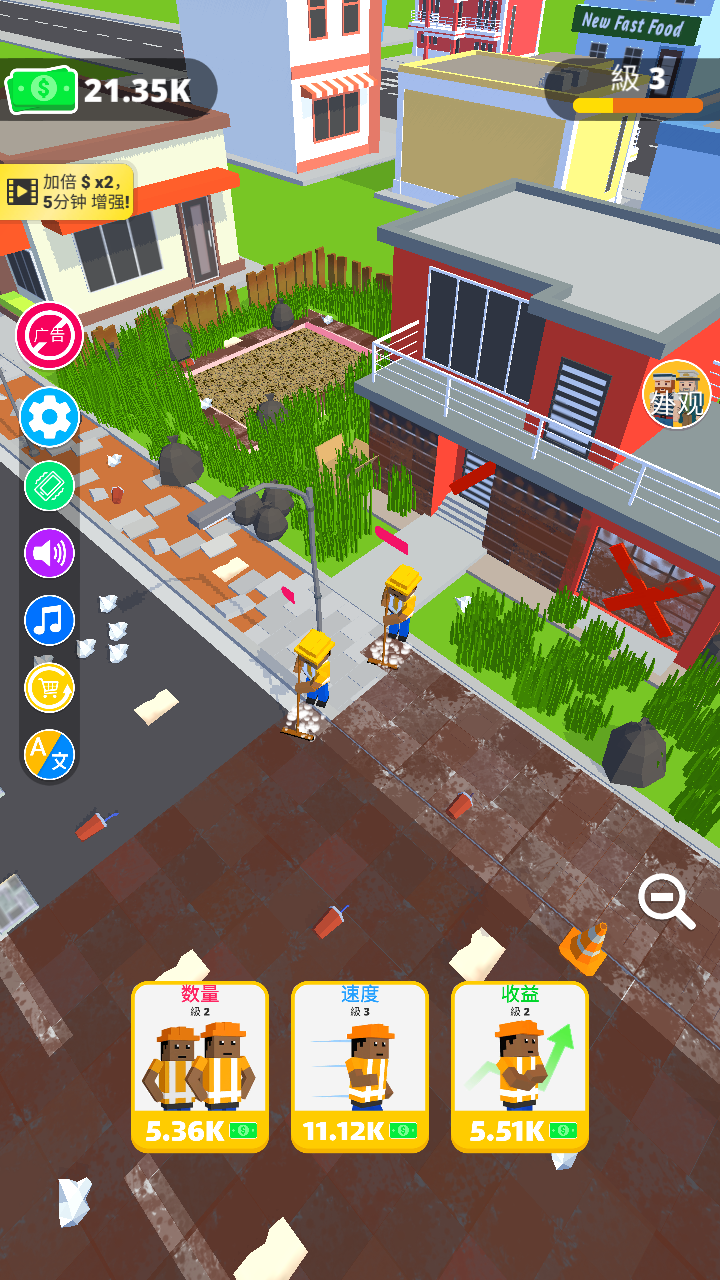720x1280 pixels.
Task: Click the no-ads 广告 removal icon
Action: pyautogui.click(x=47, y=335)
